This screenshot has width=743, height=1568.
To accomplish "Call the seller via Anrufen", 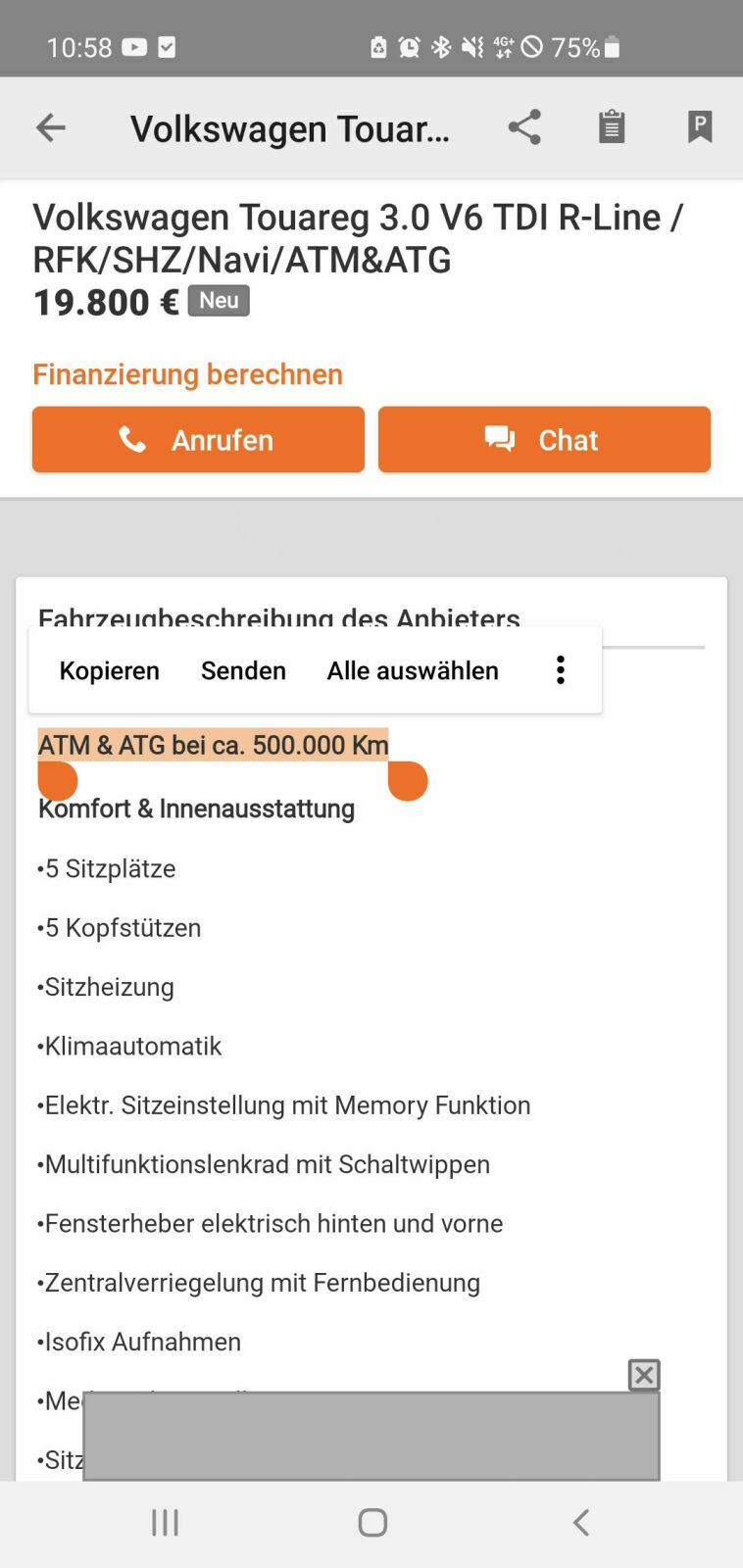I will pyautogui.click(x=198, y=440).
